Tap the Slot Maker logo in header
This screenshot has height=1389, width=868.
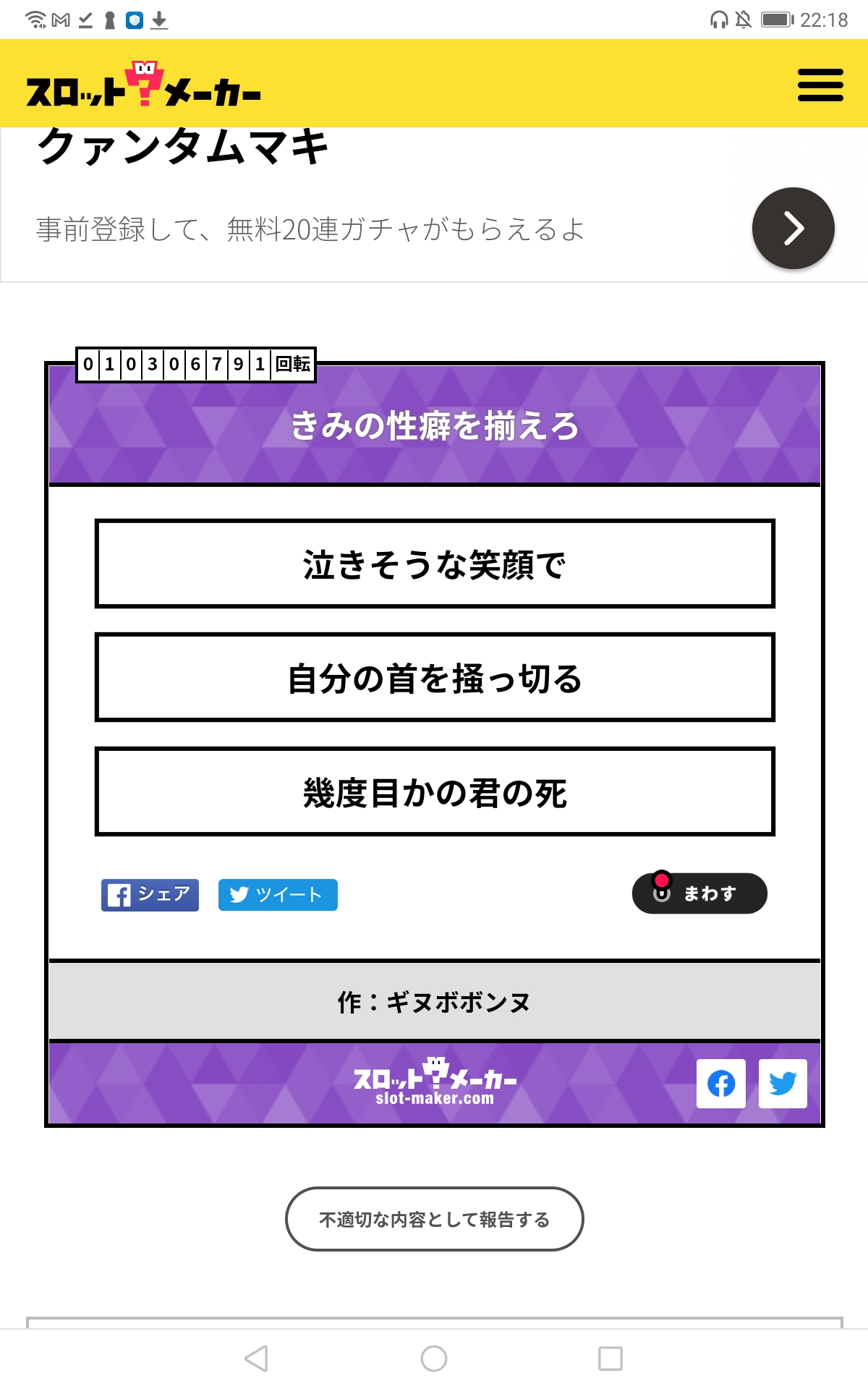click(x=143, y=86)
